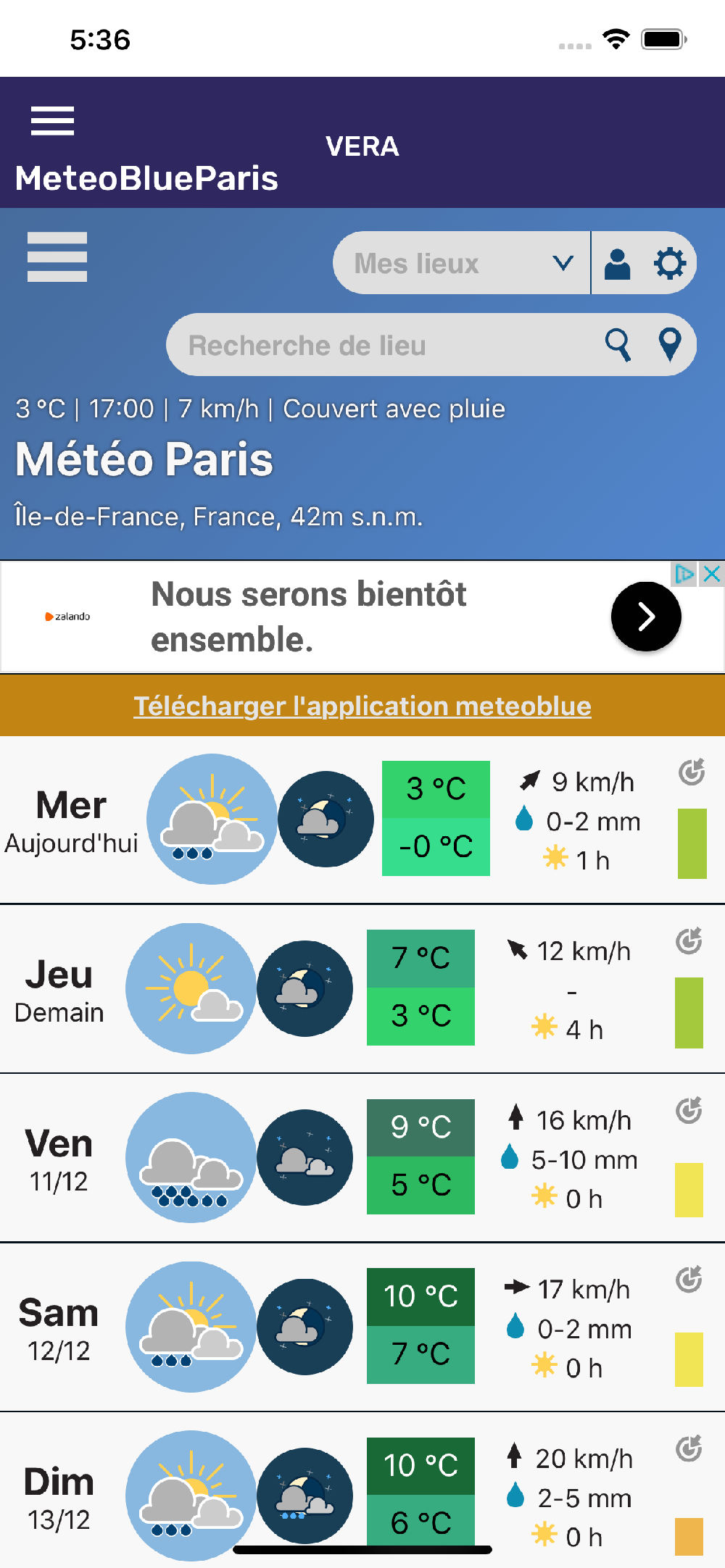The width and height of the screenshot is (725, 1568).
Task: Open Vendredi 11/12 forecast details
Action: coord(59,1158)
